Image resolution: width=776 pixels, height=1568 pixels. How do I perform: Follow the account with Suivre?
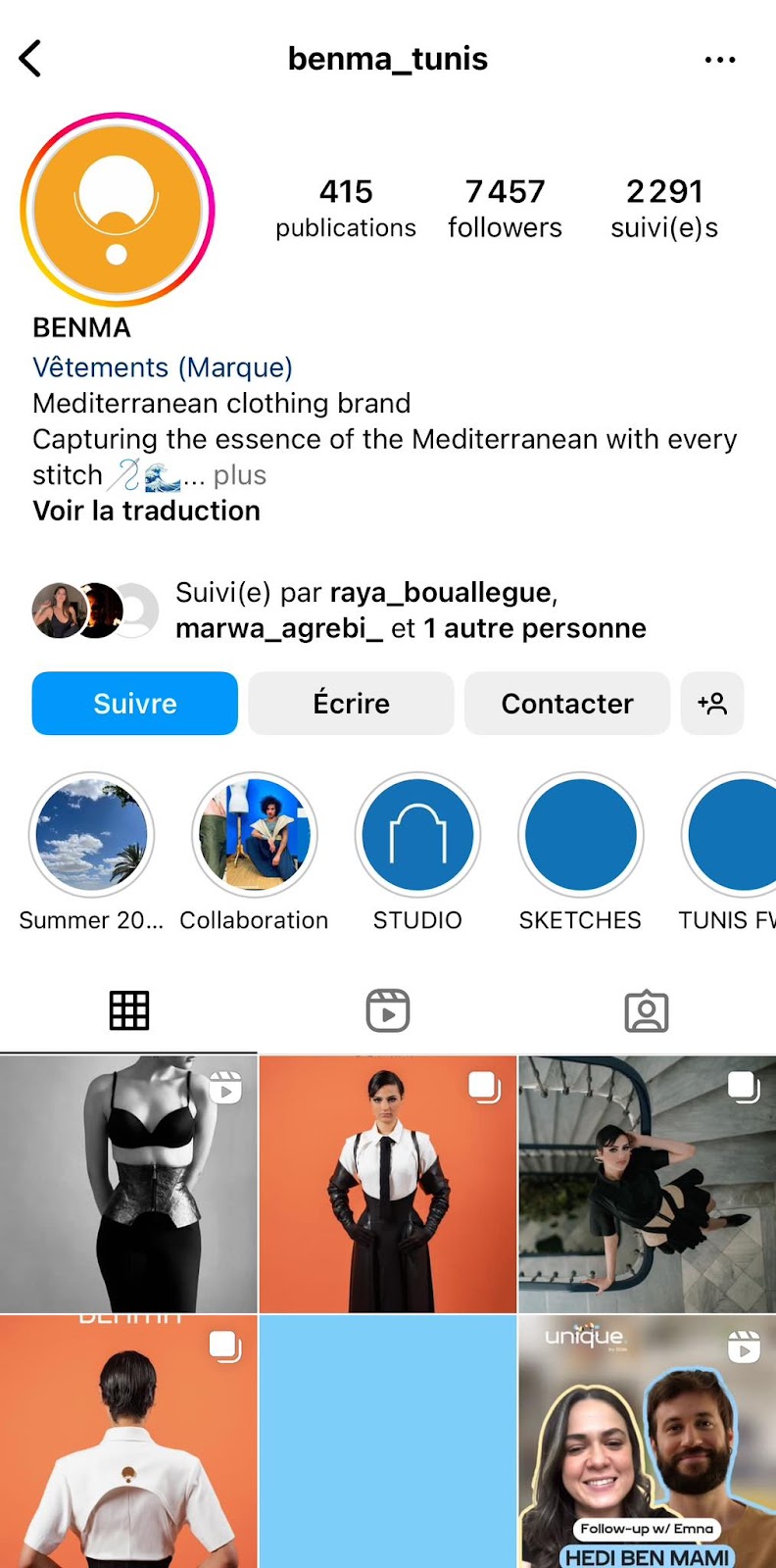pos(135,704)
